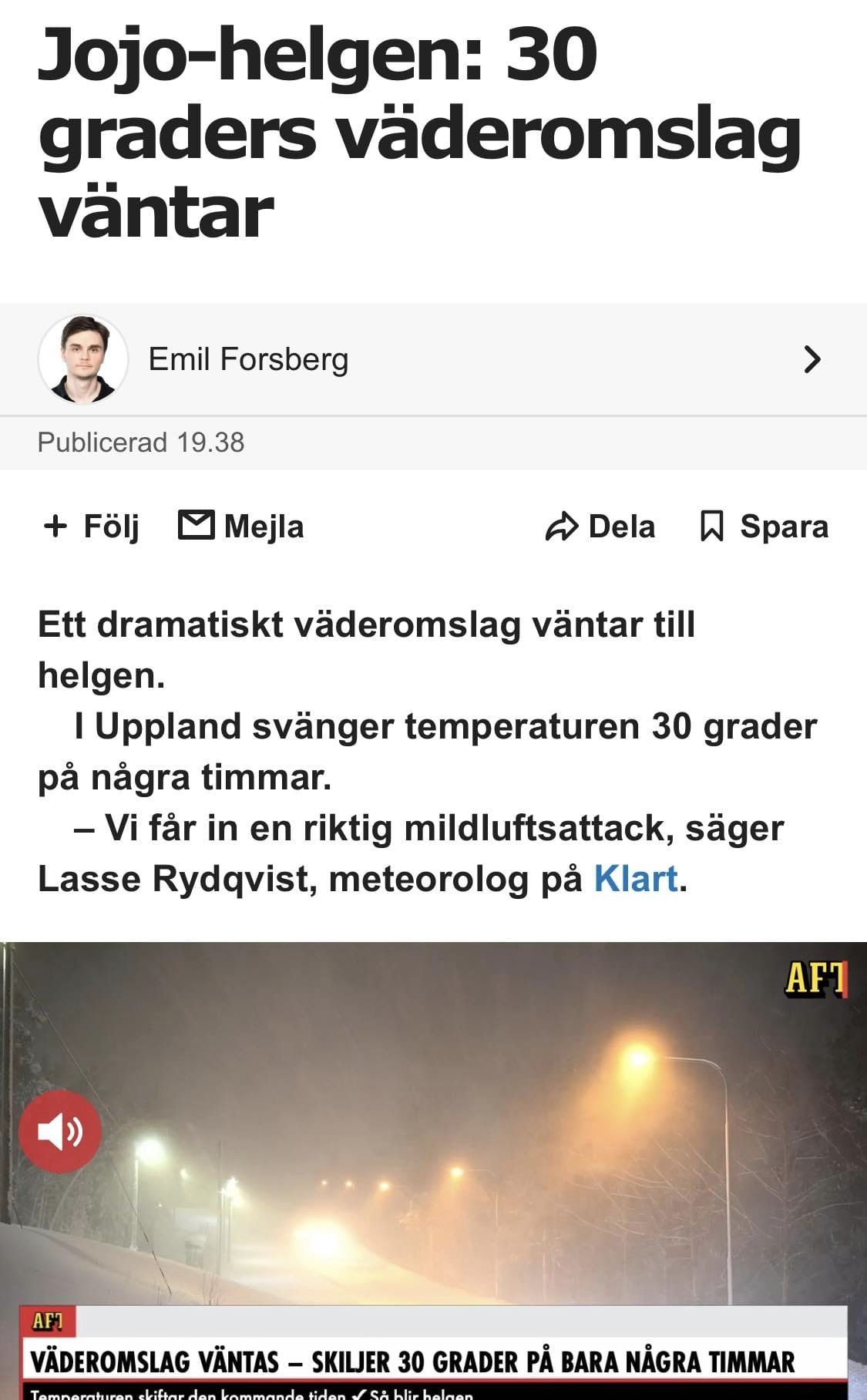Enable article sharing by tapping Dela
This screenshot has width=867, height=1400.
(x=620, y=527)
